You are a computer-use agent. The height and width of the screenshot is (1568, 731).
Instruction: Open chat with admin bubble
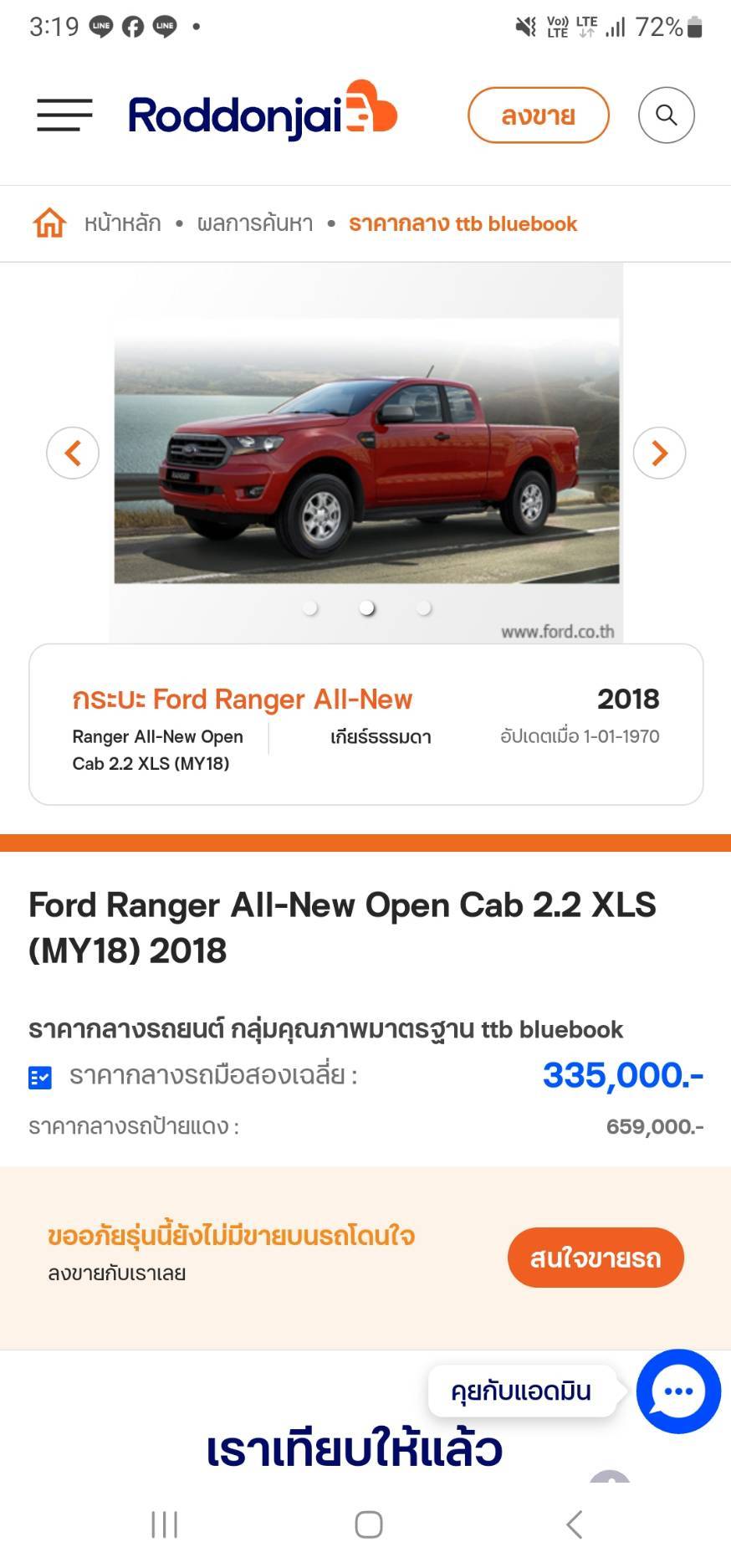point(677,1391)
